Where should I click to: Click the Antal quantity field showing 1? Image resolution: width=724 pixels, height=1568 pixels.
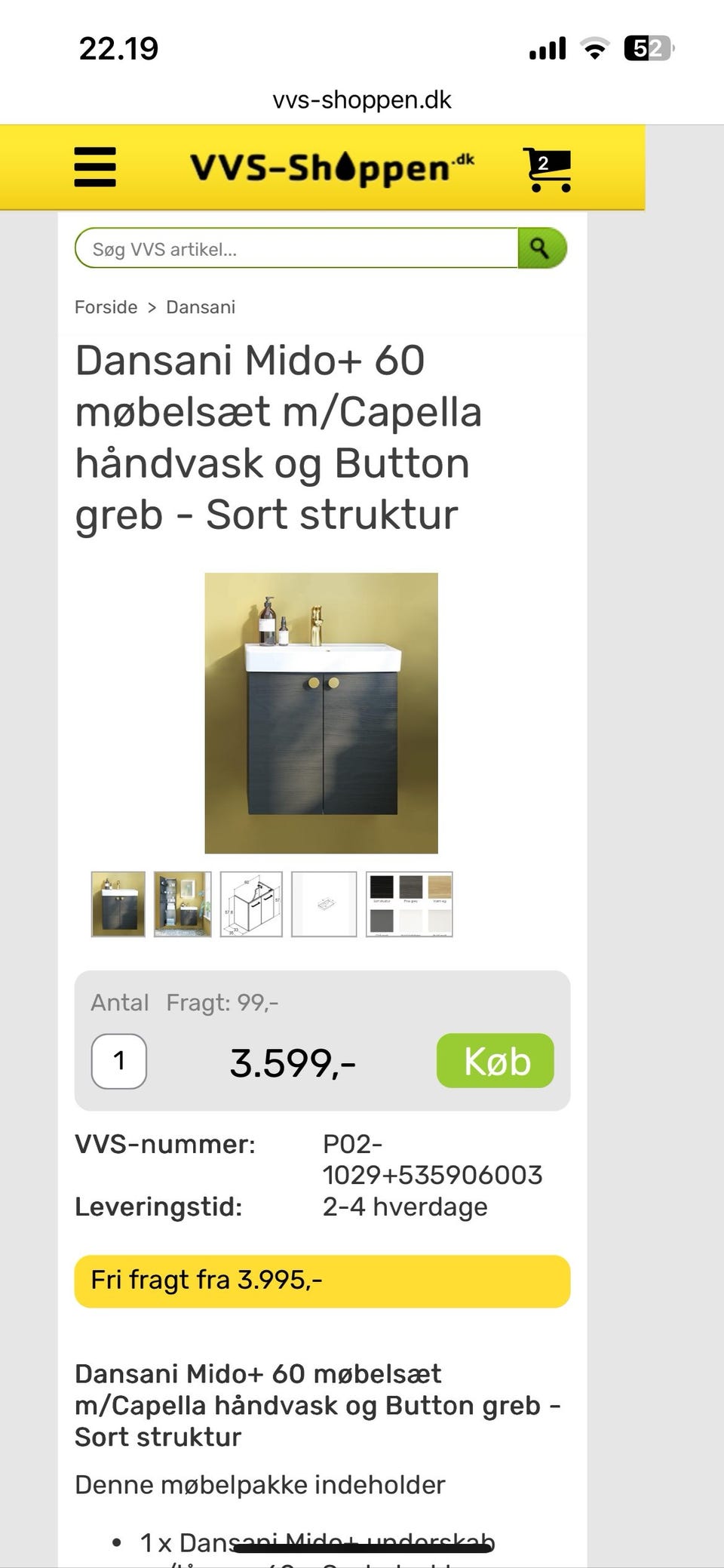tap(118, 1060)
